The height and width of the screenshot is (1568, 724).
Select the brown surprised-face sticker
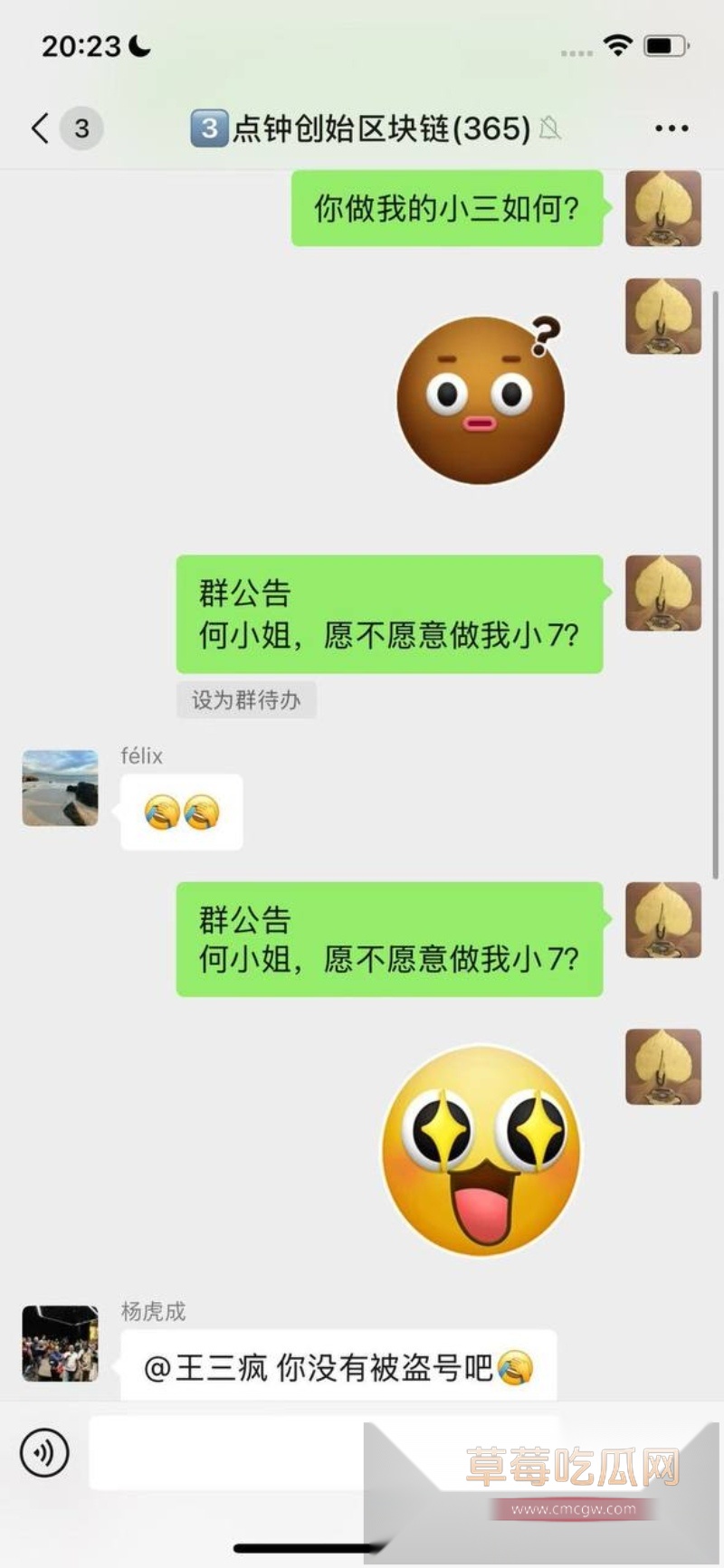481,401
